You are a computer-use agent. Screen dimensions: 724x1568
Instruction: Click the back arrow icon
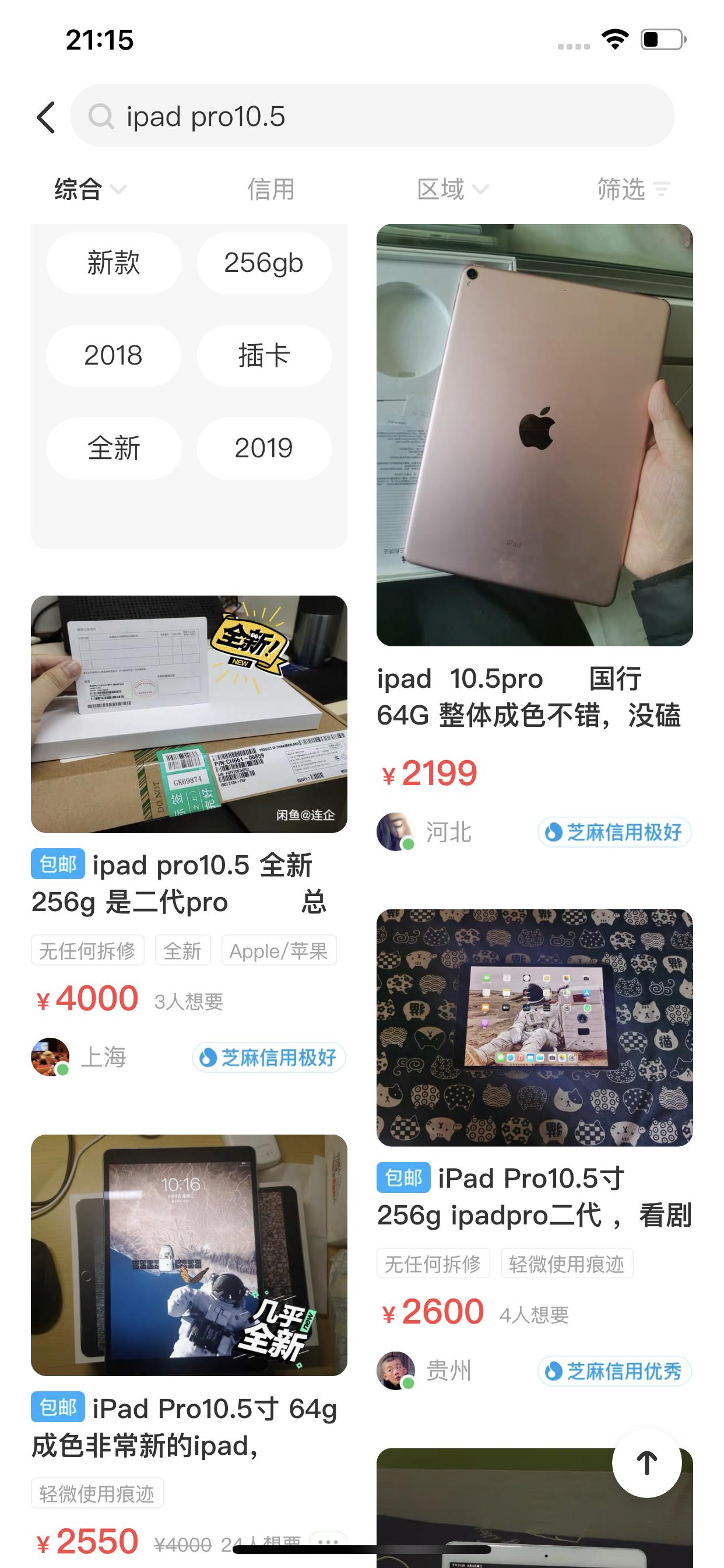[x=46, y=116]
